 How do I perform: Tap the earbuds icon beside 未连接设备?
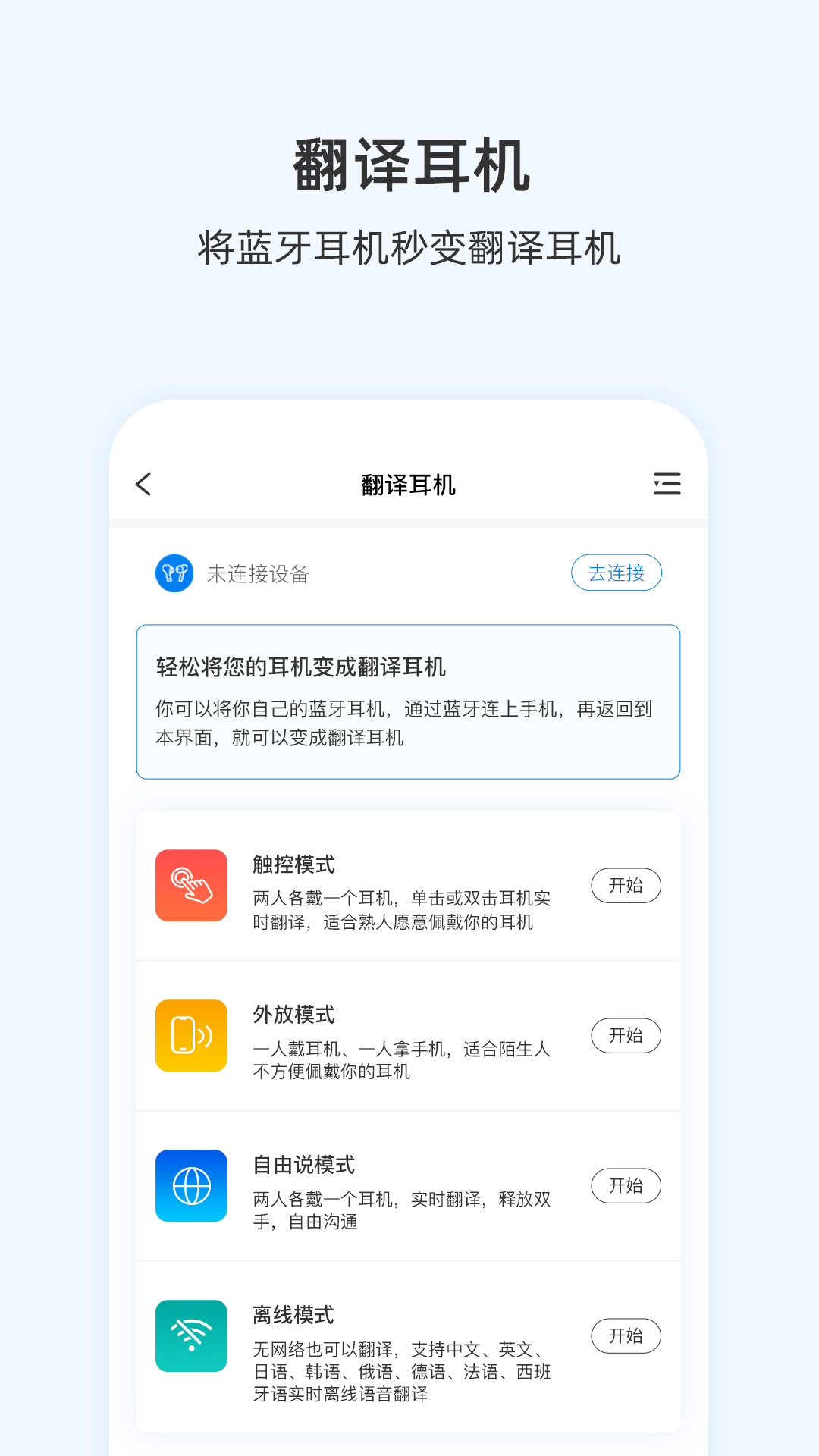(x=173, y=573)
